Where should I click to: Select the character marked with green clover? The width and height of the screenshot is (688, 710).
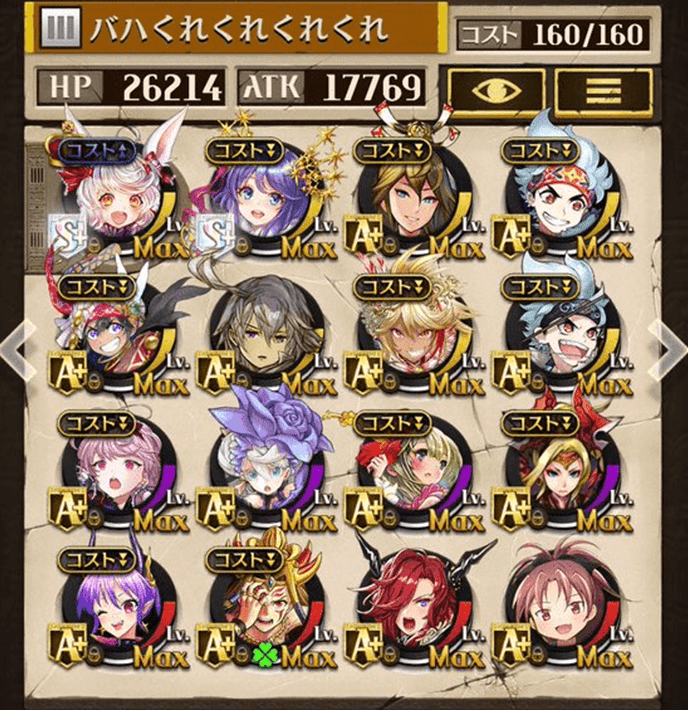(x=262, y=610)
